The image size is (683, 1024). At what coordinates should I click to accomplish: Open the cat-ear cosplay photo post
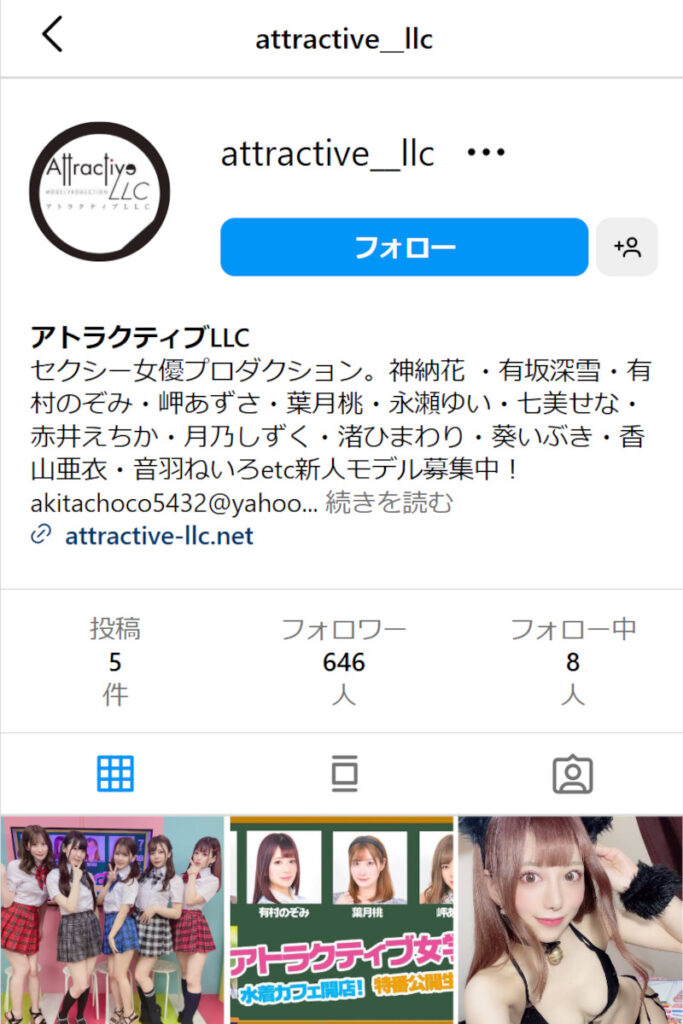click(571, 920)
